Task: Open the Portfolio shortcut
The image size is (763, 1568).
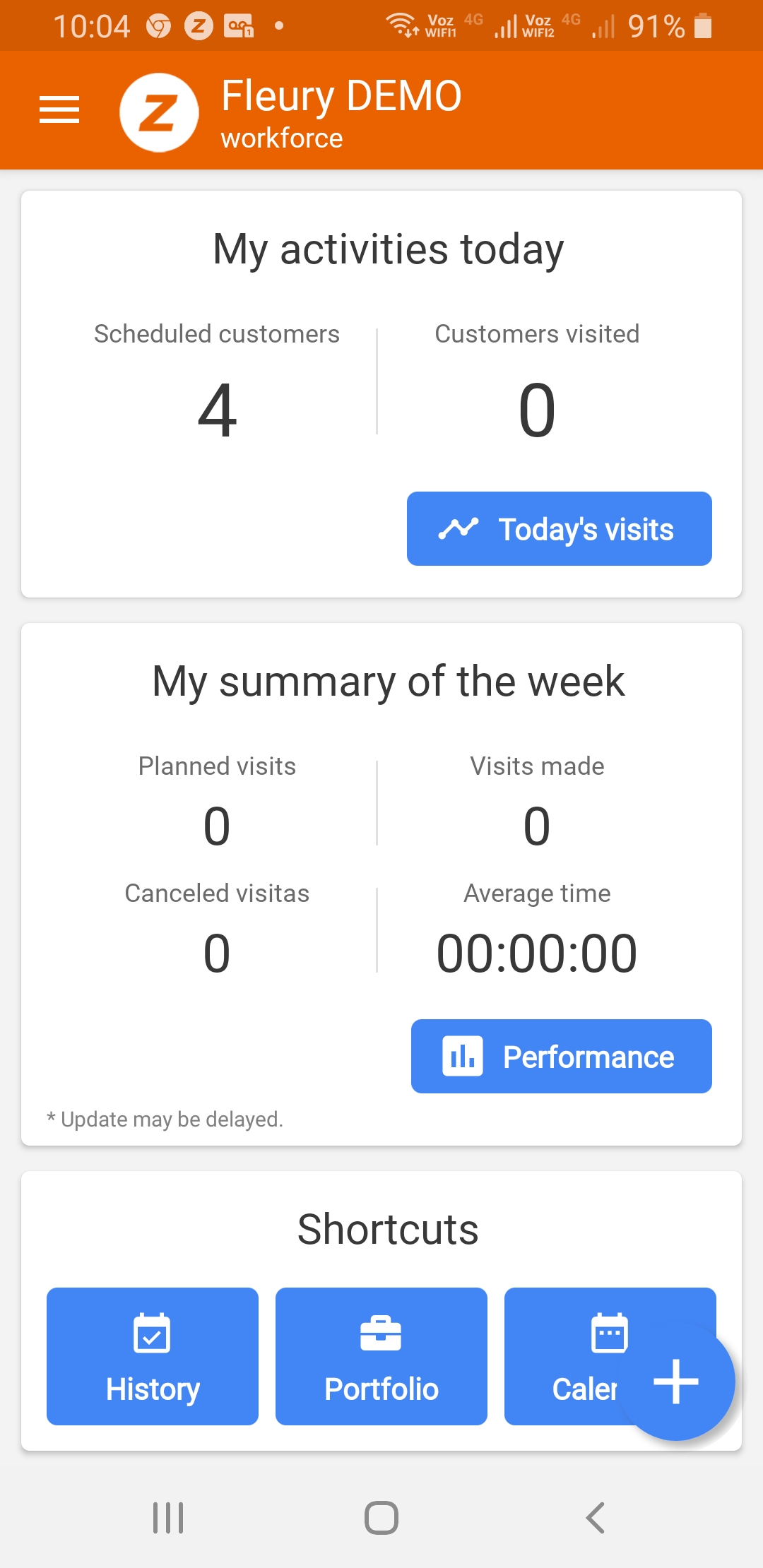Action: pyautogui.click(x=381, y=1356)
